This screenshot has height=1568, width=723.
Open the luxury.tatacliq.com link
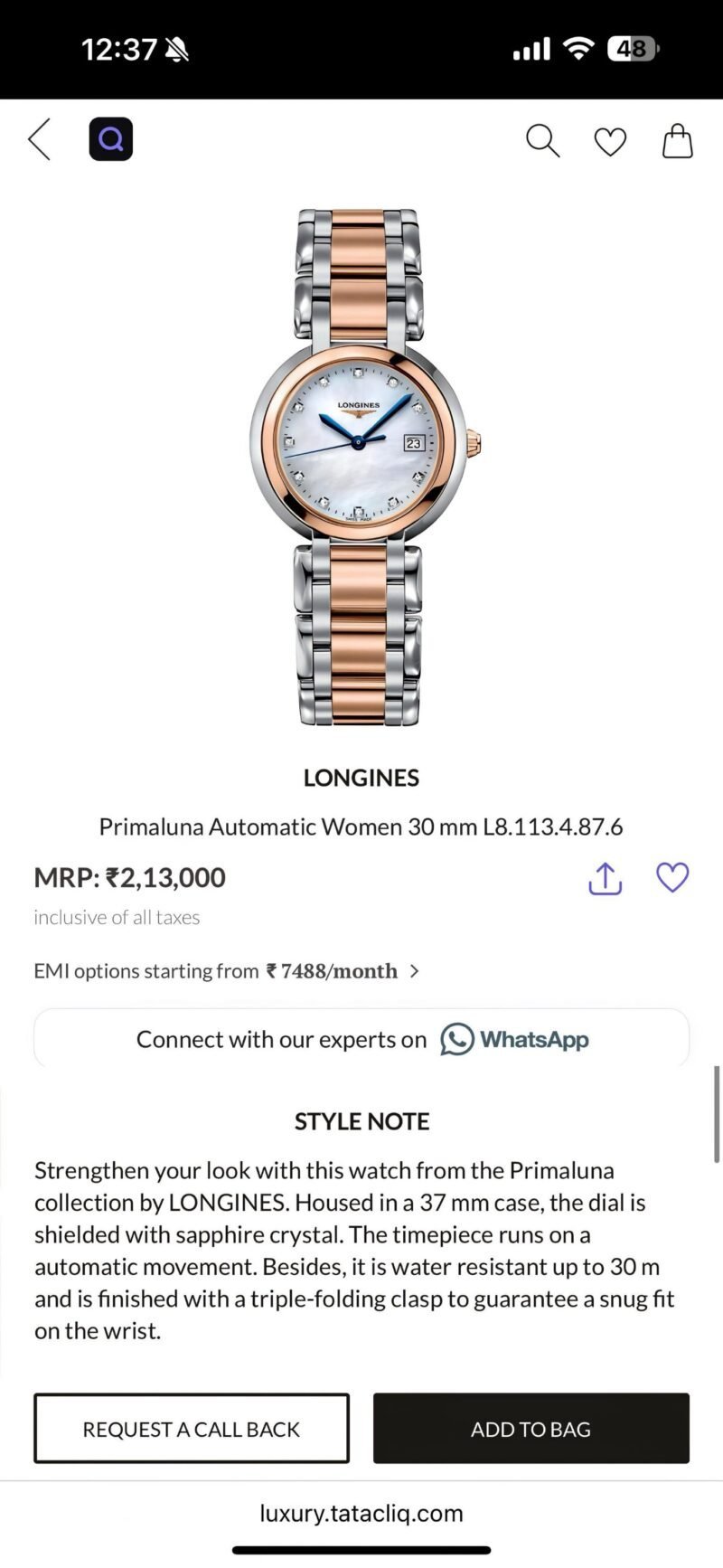(x=361, y=1514)
